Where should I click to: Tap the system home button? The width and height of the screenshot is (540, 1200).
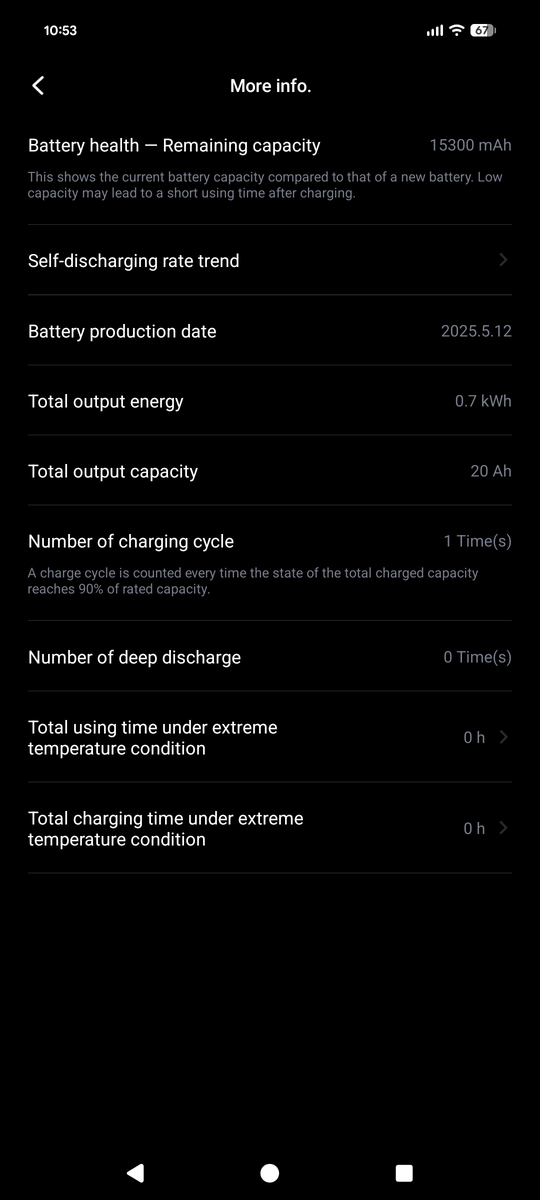pyautogui.click(x=270, y=1173)
